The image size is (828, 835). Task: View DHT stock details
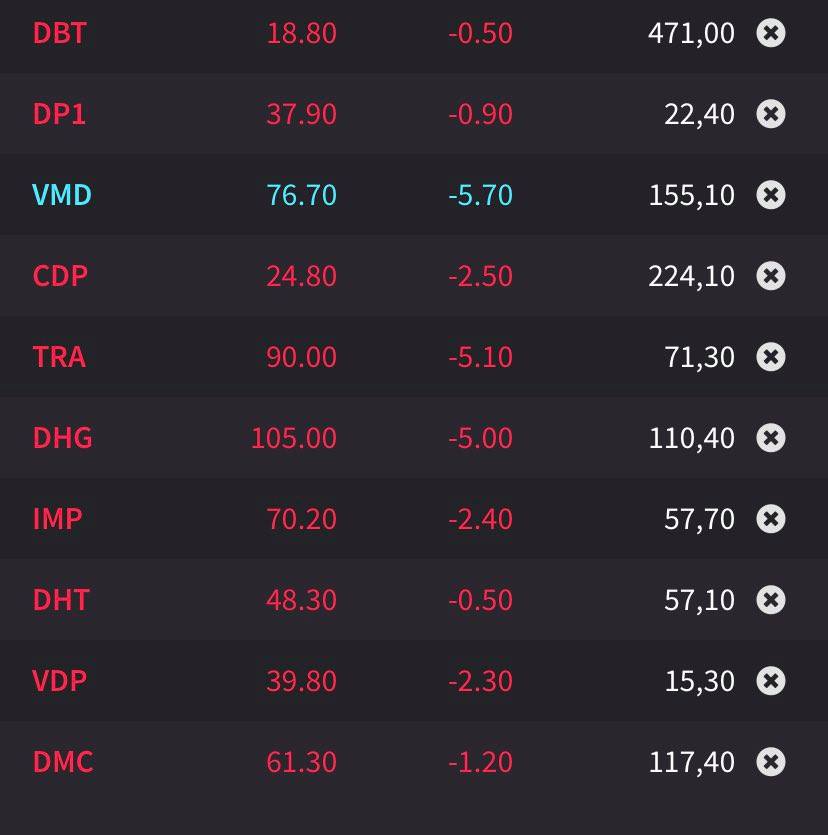pos(61,600)
